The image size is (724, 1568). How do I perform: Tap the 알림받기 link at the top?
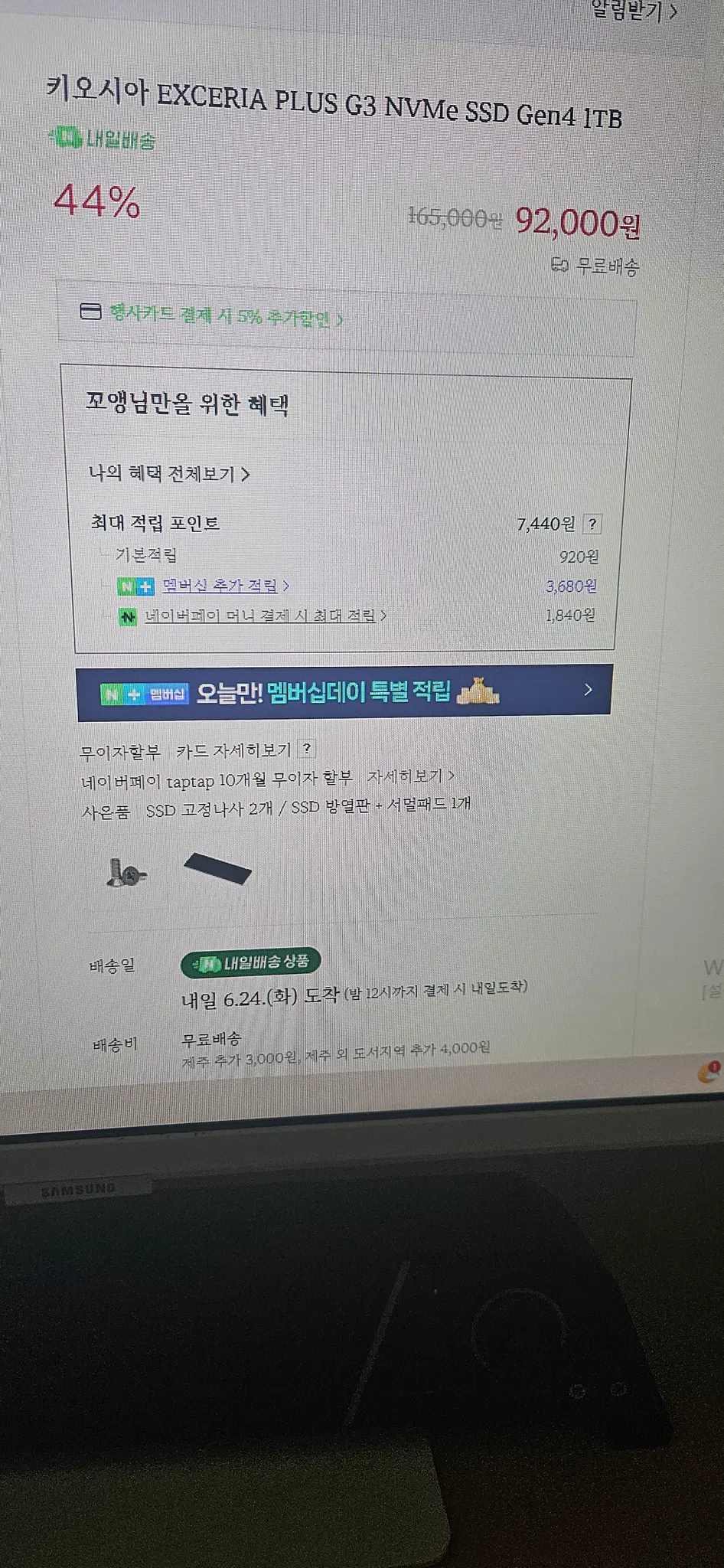[x=634, y=11]
